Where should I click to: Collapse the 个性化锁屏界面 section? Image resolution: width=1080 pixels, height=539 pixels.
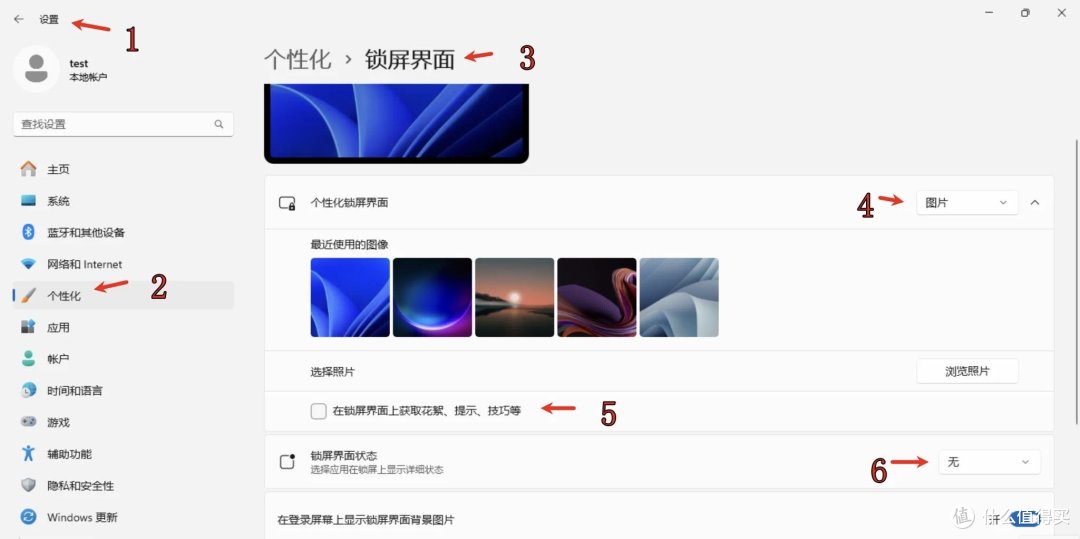[x=1035, y=202]
